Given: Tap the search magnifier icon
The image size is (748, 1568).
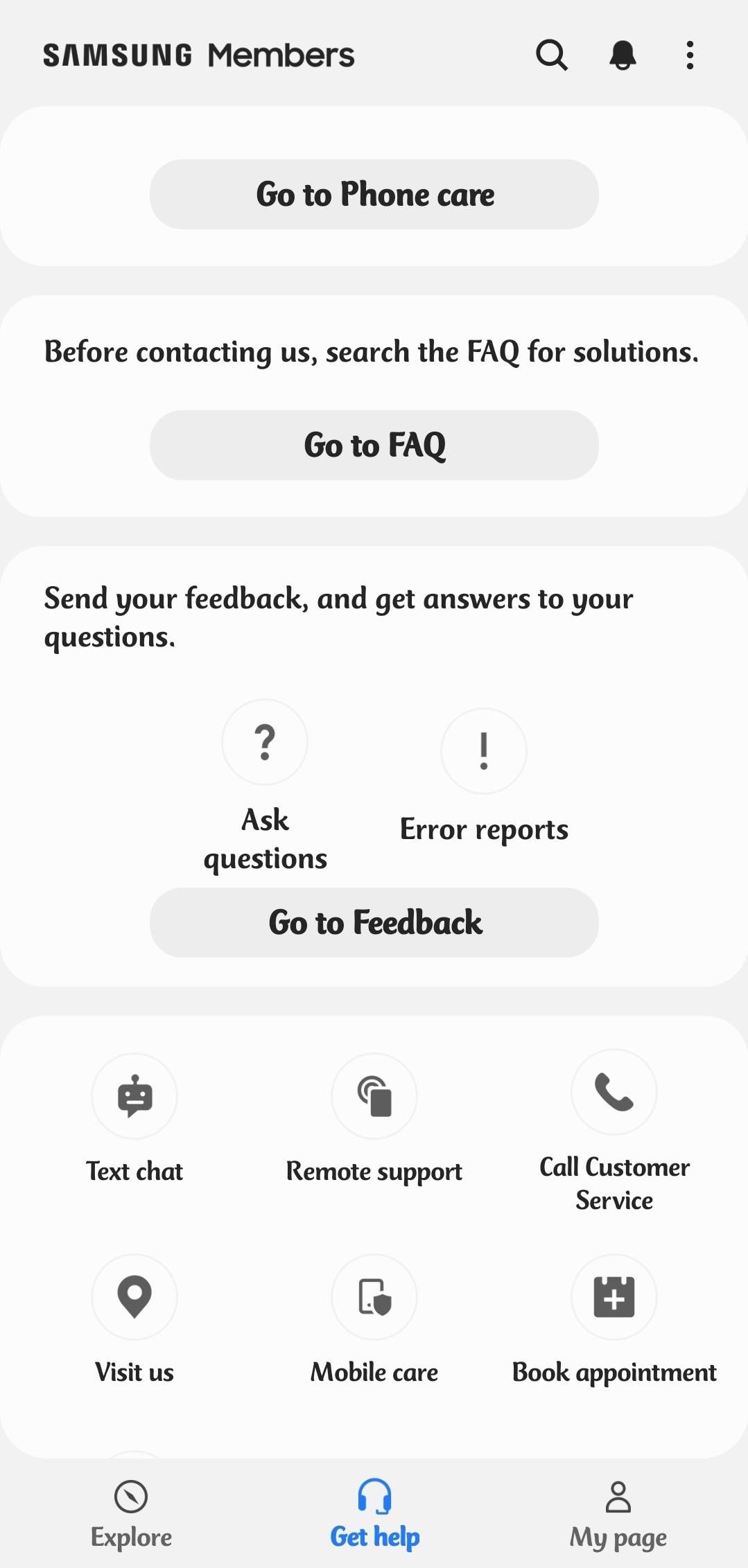Looking at the screenshot, I should [551, 55].
